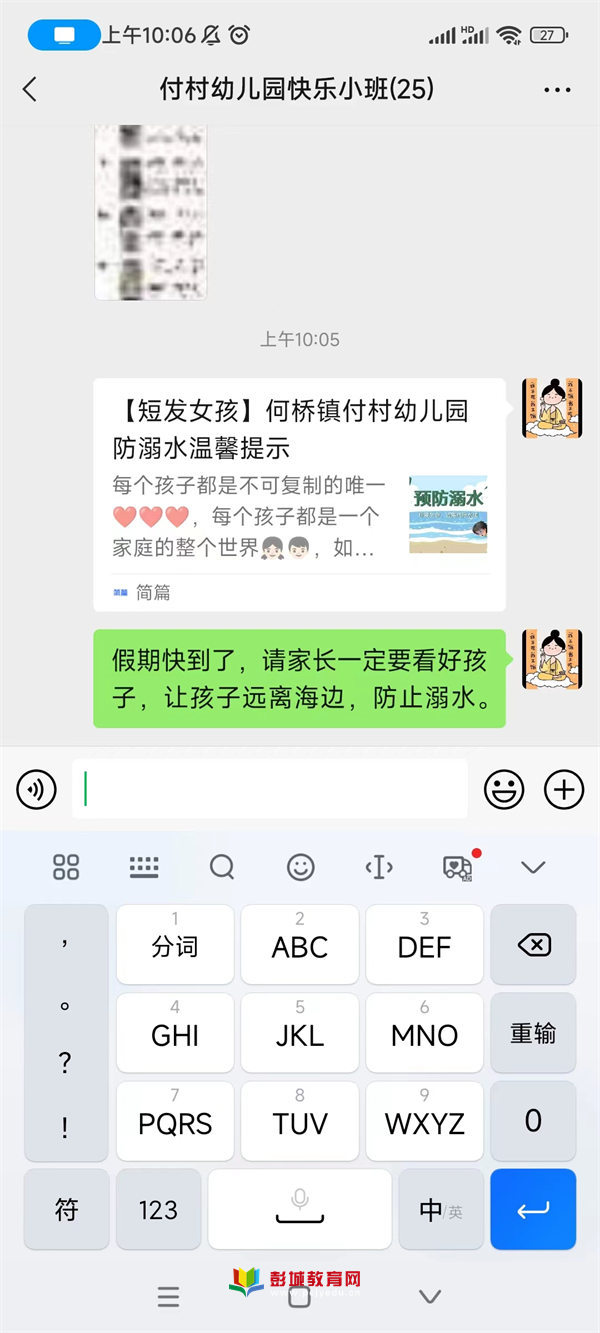Screen dimensions: 600x1333
Task: Tap the 重输 key
Action: click(x=533, y=1033)
